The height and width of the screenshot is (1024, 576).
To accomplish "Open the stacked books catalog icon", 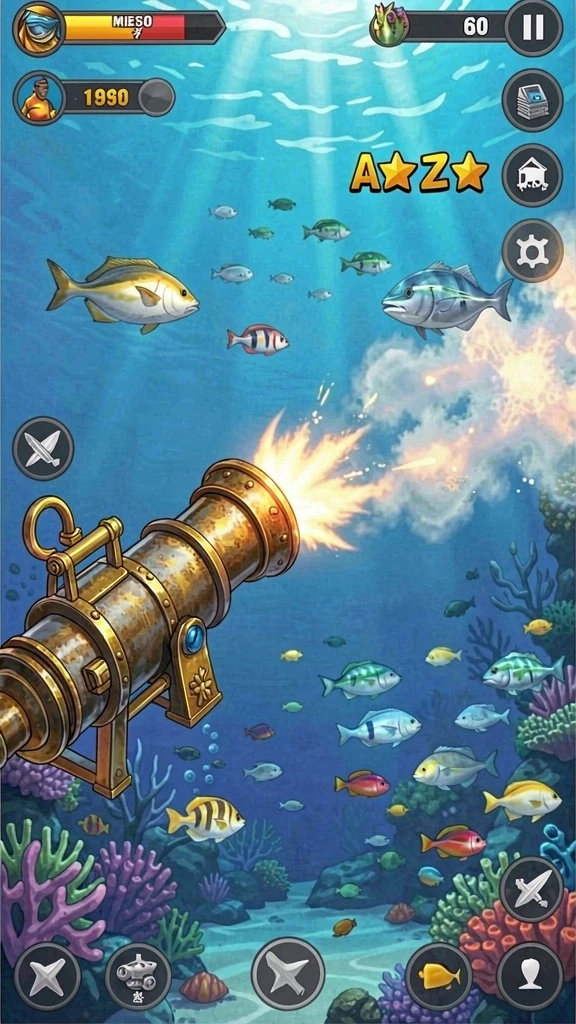I will (x=532, y=100).
